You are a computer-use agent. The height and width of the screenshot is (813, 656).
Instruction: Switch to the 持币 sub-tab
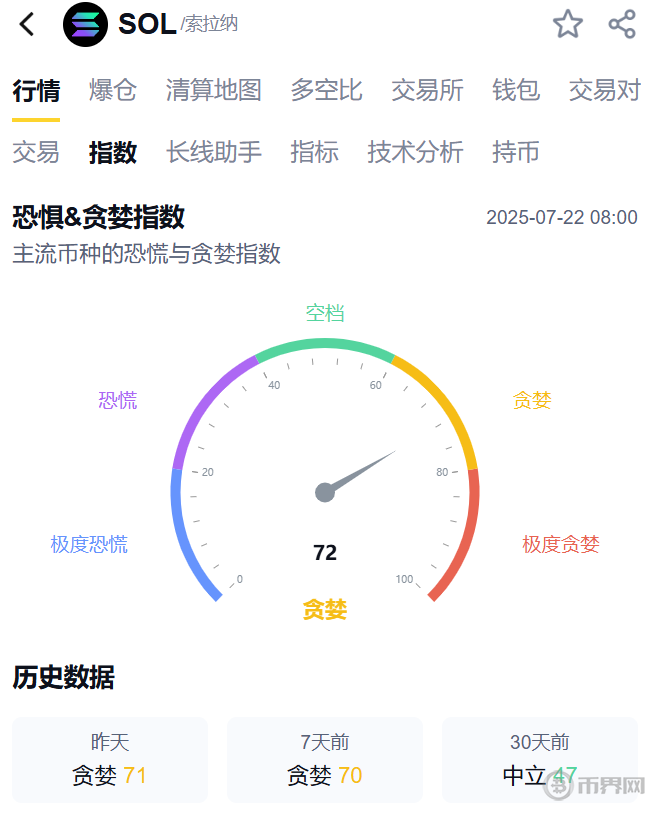(x=516, y=152)
